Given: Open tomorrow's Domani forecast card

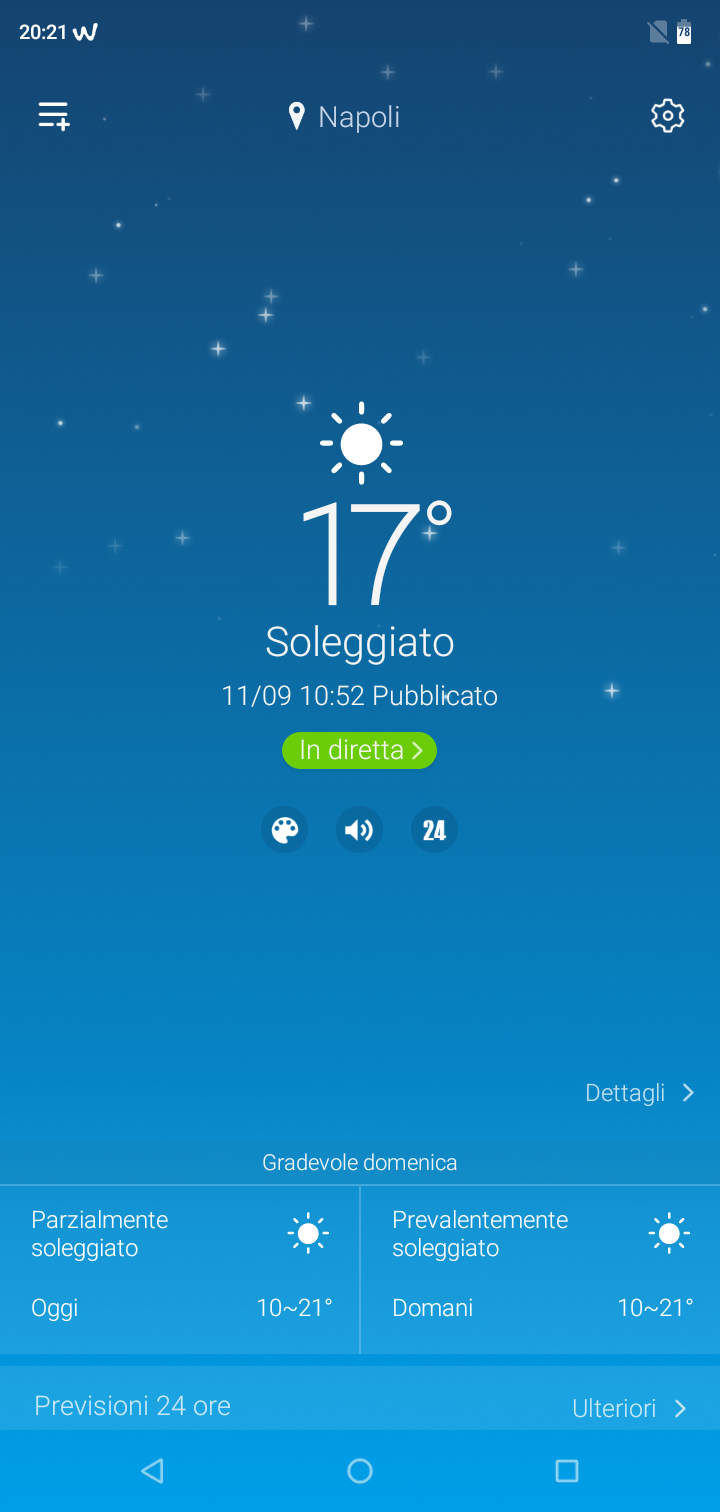Looking at the screenshot, I should pyautogui.click(x=541, y=1270).
